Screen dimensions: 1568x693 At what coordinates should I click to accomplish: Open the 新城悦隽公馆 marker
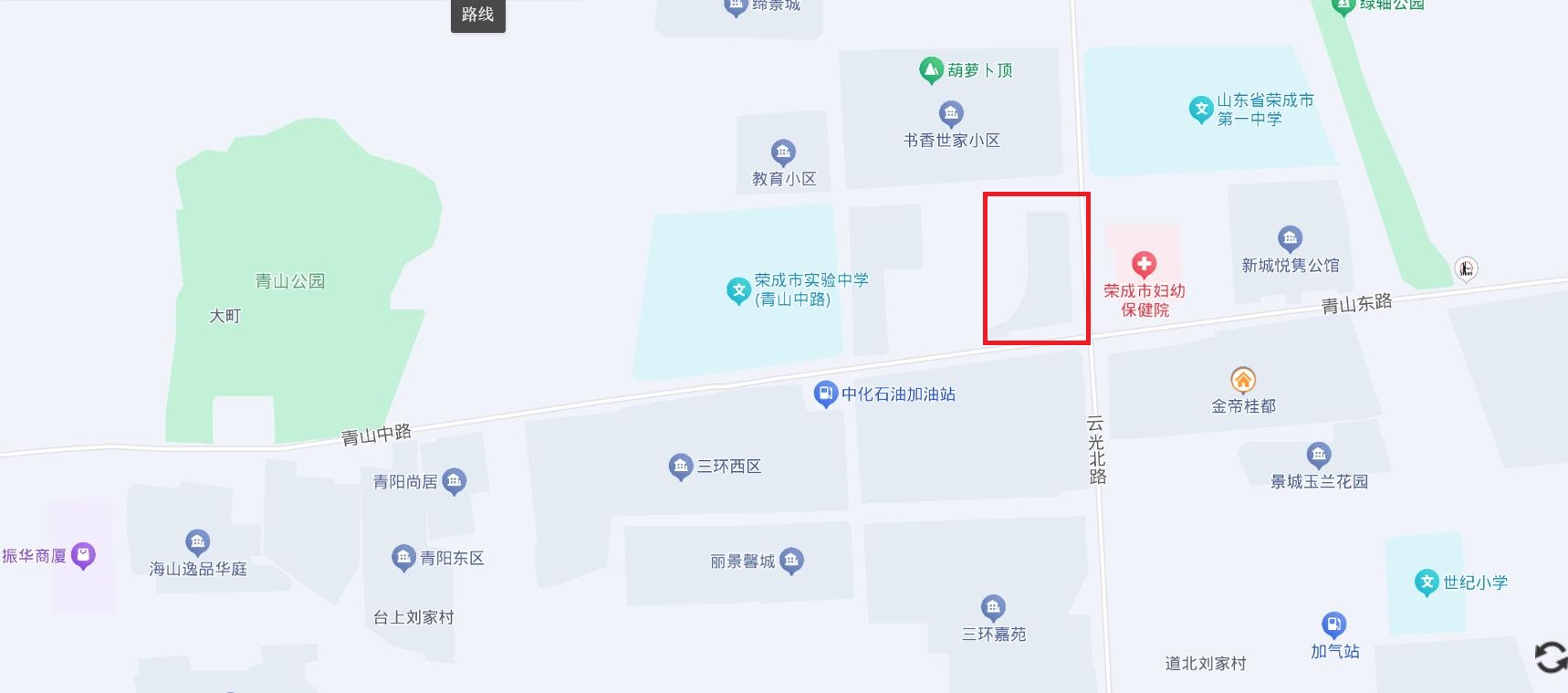[1290, 239]
